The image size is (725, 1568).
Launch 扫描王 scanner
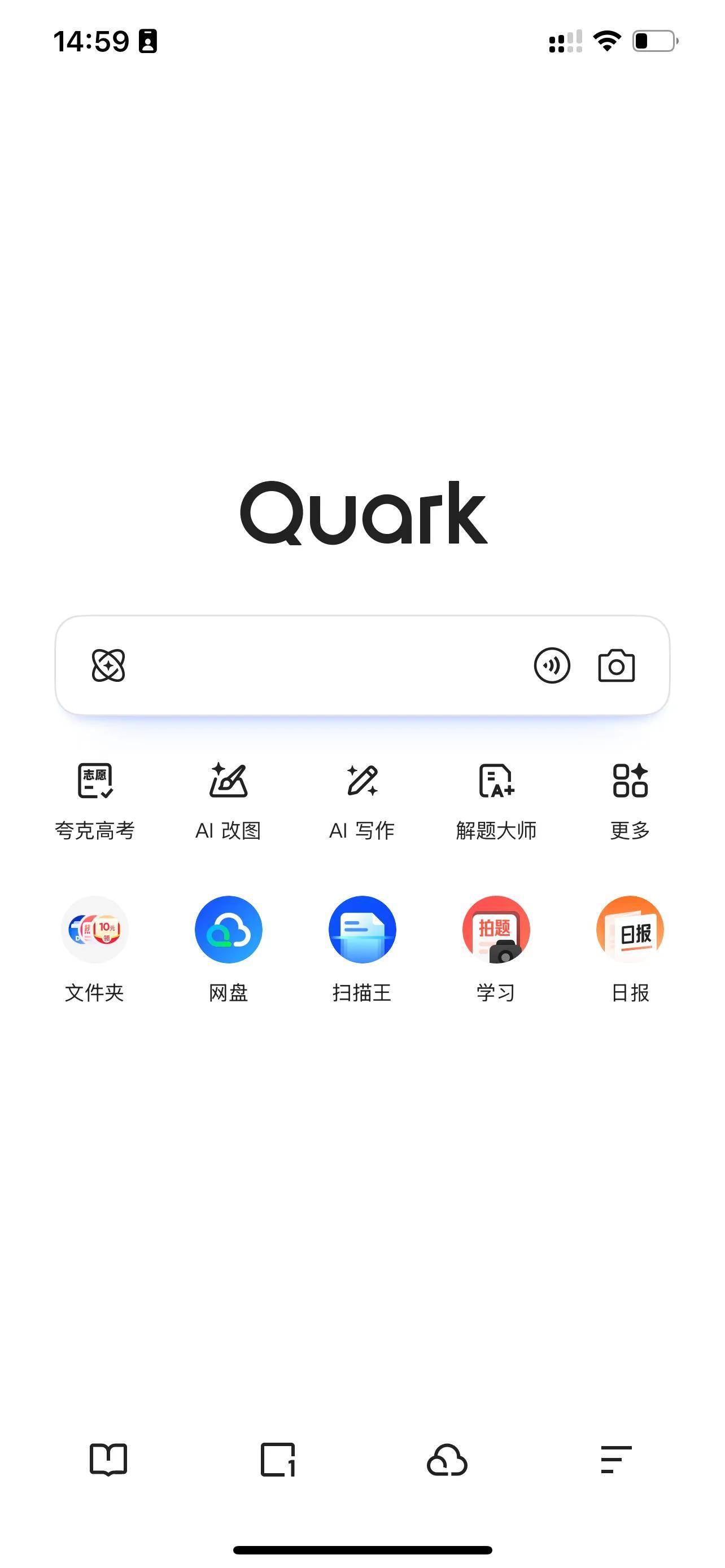coord(362,947)
